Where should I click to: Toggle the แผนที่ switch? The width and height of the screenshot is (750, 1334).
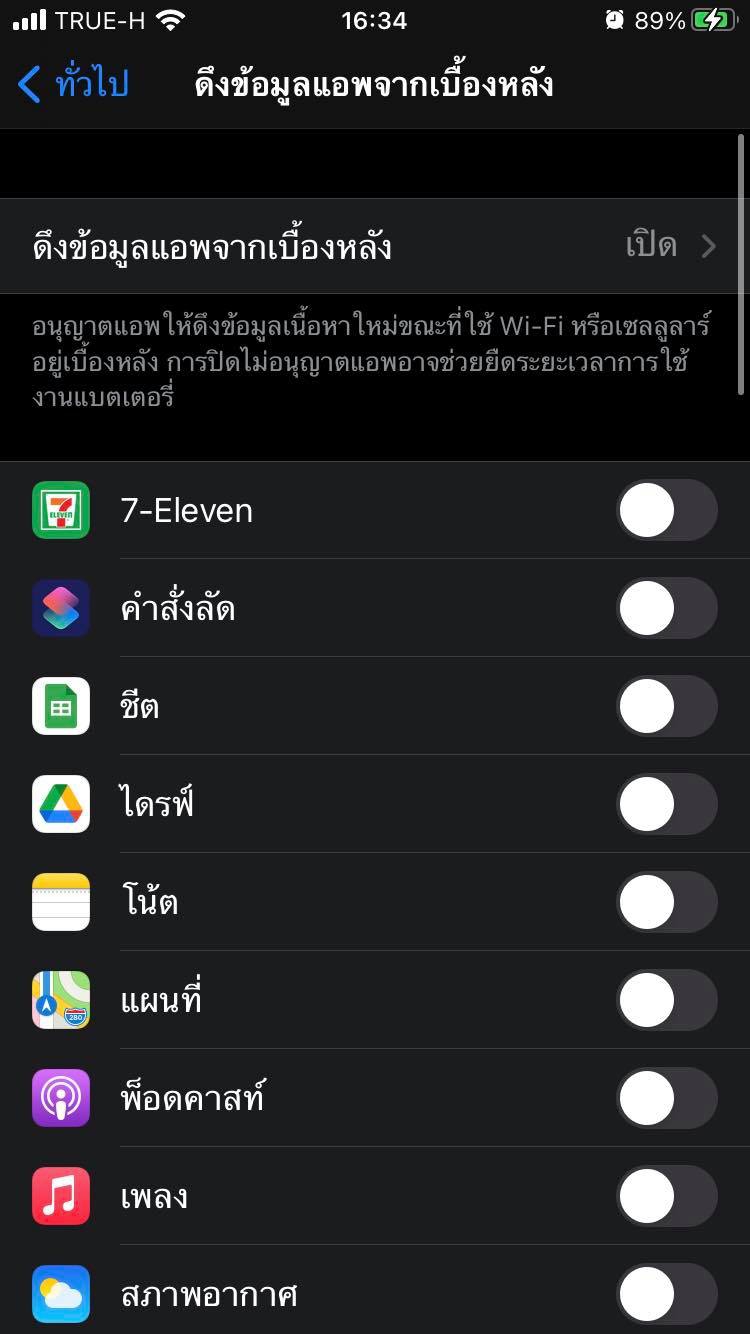pos(667,1000)
